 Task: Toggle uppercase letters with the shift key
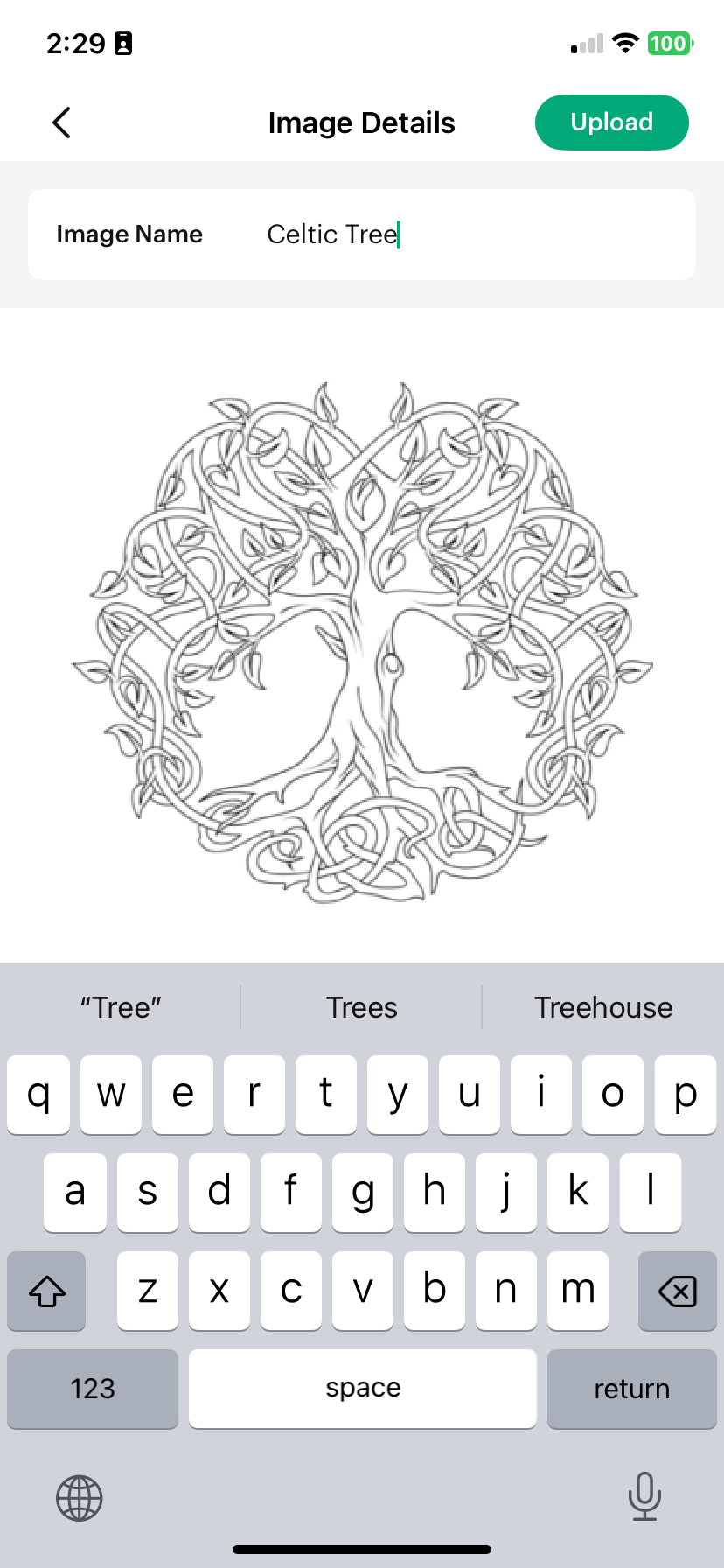(x=46, y=1291)
